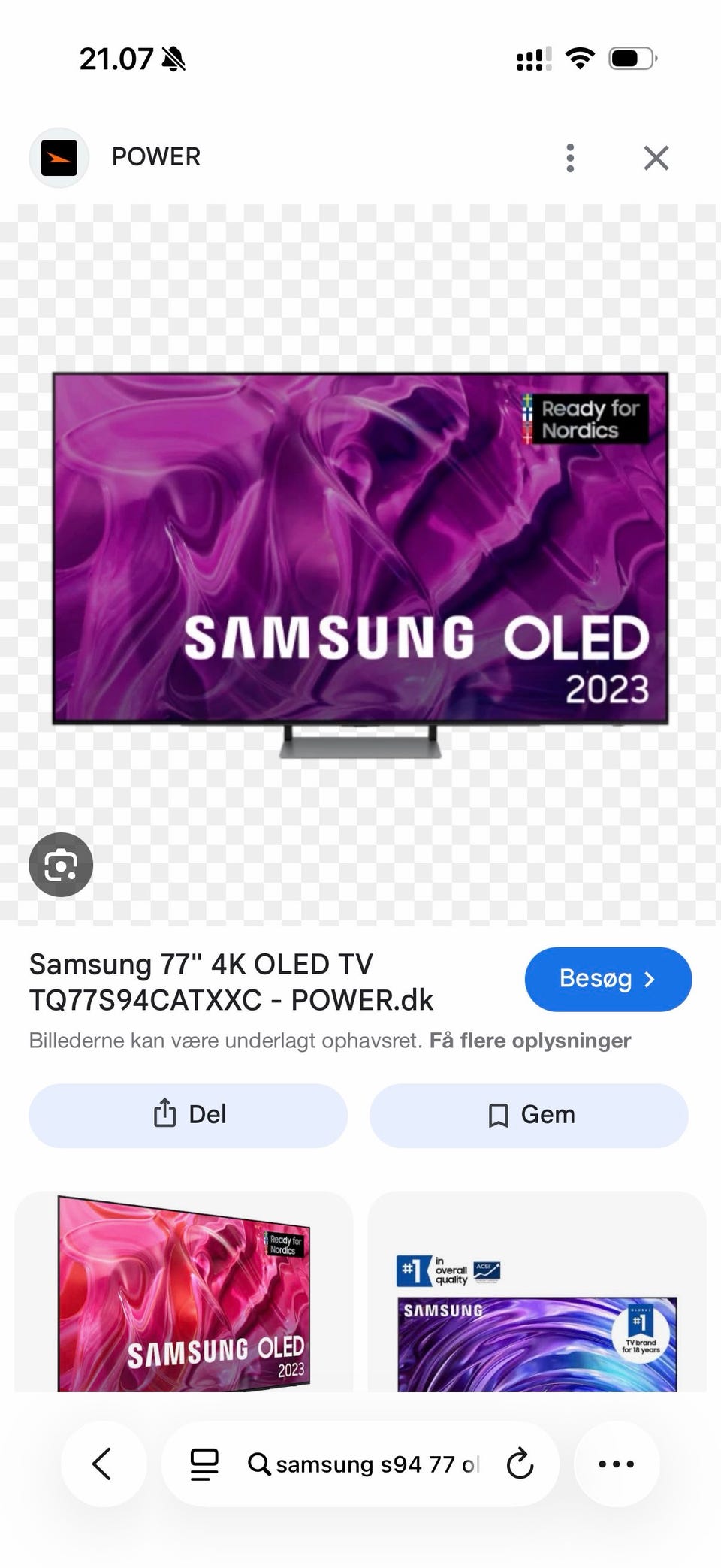Close the POWER image viewer

click(656, 158)
